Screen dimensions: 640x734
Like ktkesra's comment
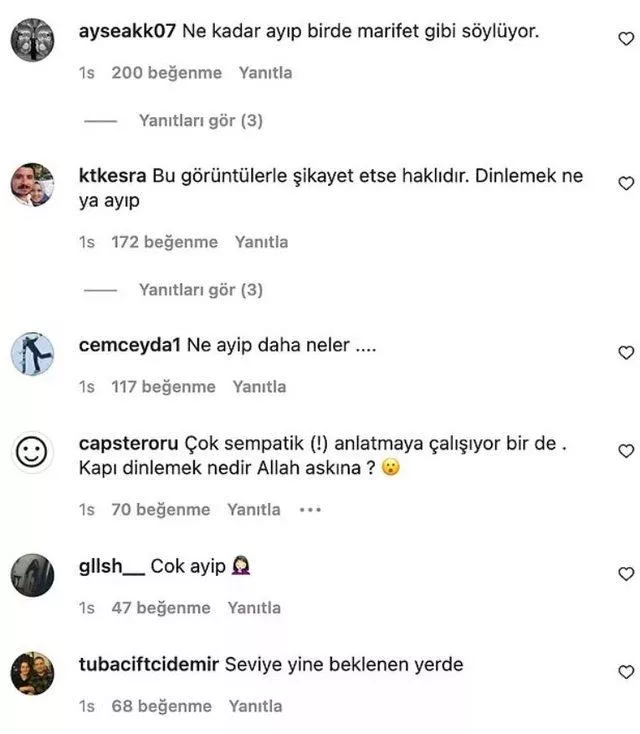(x=626, y=183)
